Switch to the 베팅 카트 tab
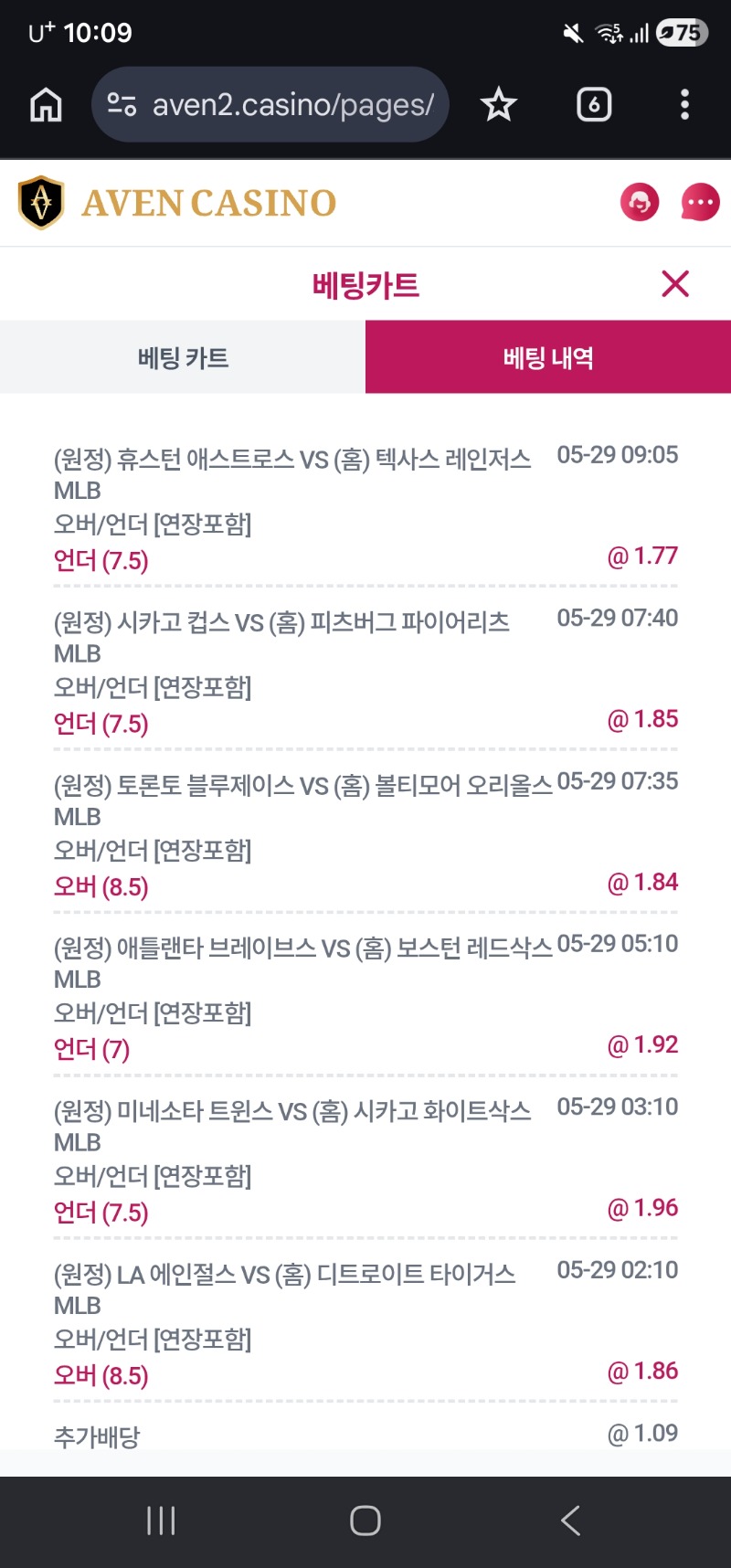 (183, 357)
